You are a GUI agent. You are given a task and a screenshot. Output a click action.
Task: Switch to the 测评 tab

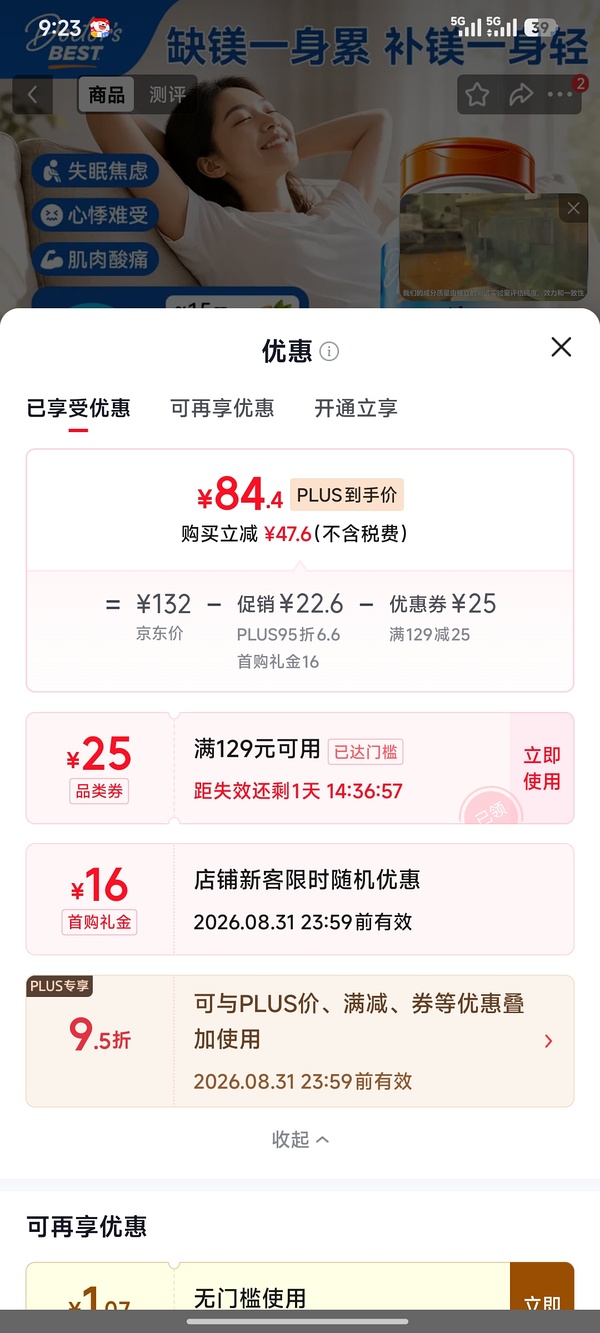point(167,95)
